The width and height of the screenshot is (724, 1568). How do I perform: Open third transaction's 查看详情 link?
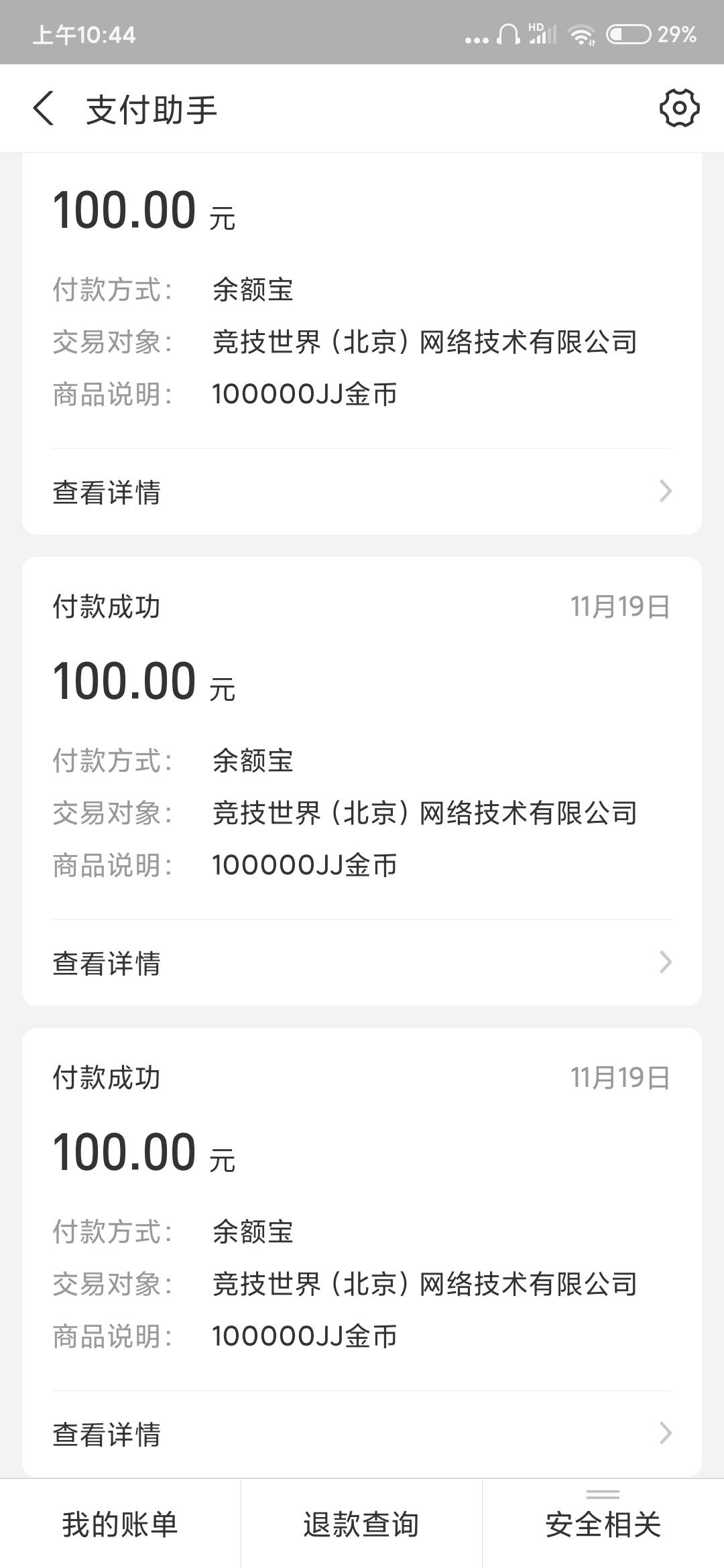coord(109,1432)
